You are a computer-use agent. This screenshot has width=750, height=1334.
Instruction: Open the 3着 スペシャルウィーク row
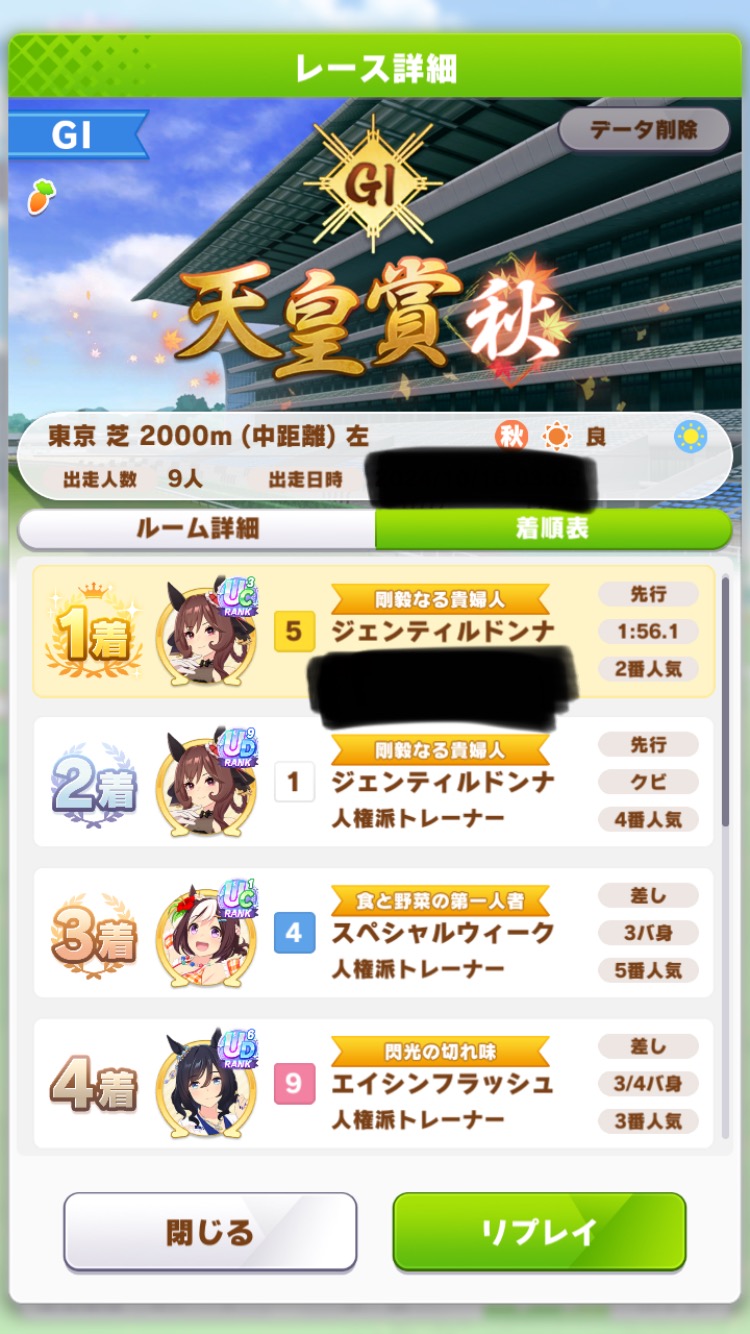click(374, 932)
